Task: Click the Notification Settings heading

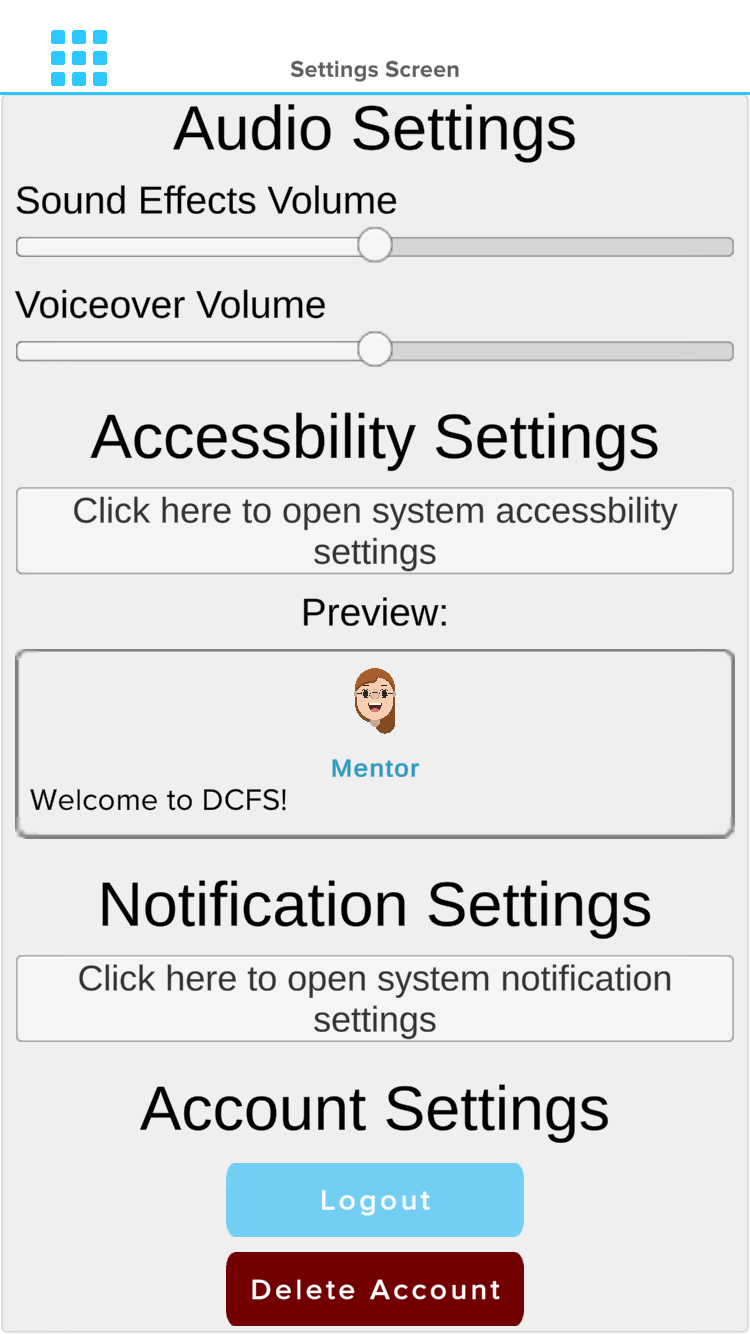Action: 374,904
